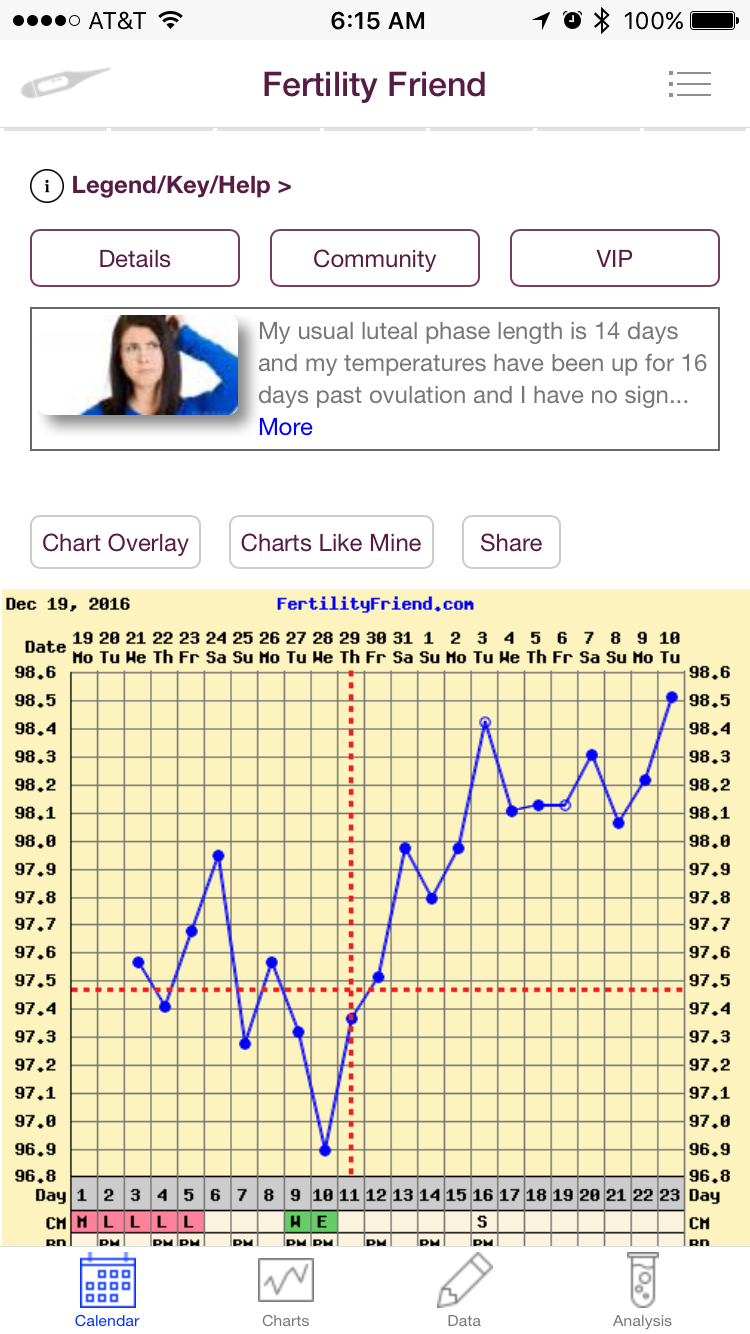Share this chart
The width and height of the screenshot is (750, 1334).
tap(511, 543)
